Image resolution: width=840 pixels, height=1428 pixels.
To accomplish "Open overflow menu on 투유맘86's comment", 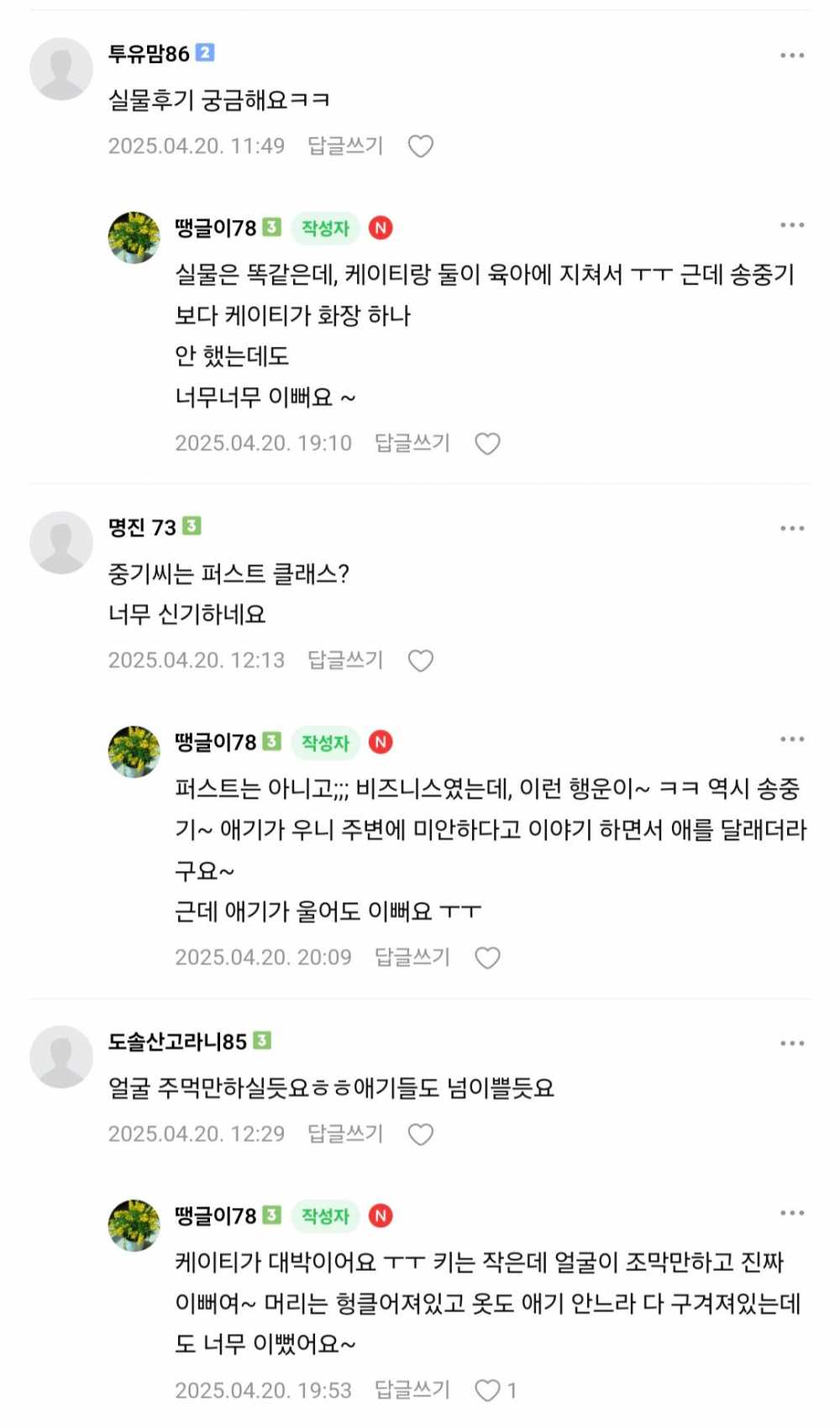I will tap(791, 55).
